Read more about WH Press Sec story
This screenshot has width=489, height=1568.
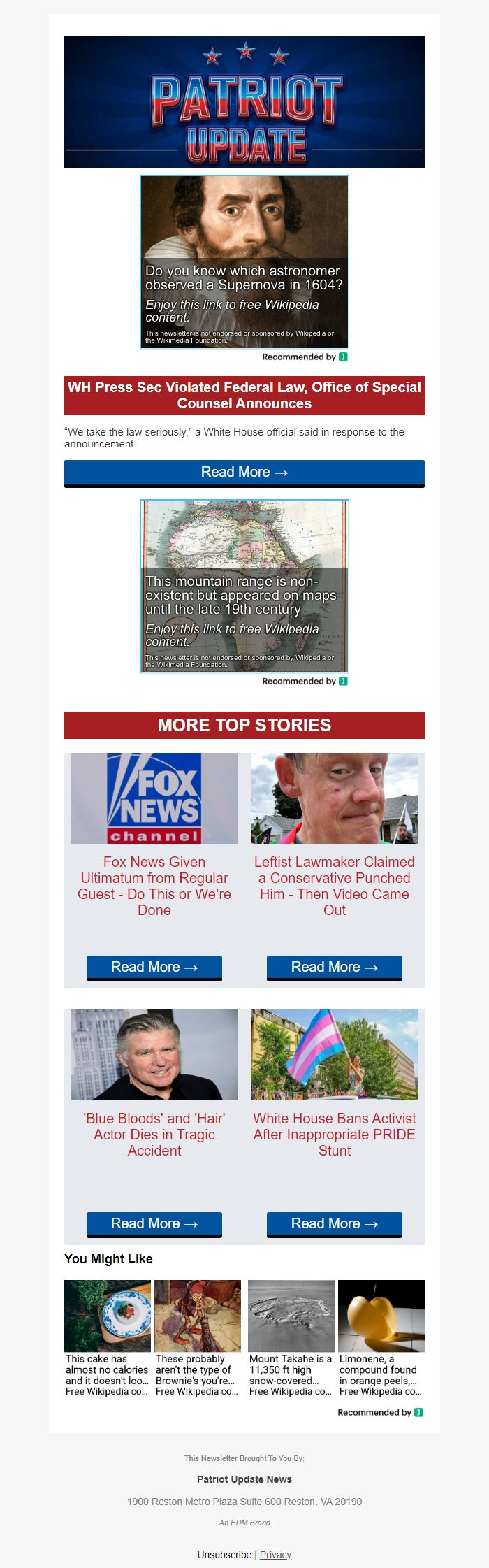coord(244,473)
